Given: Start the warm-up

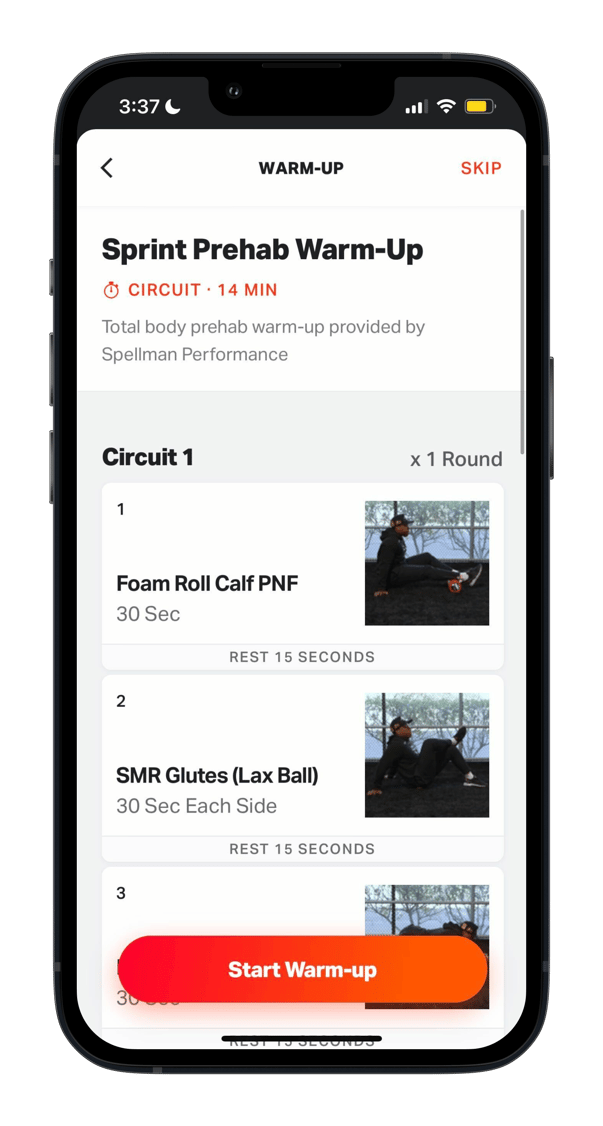Looking at the screenshot, I should point(302,969).
